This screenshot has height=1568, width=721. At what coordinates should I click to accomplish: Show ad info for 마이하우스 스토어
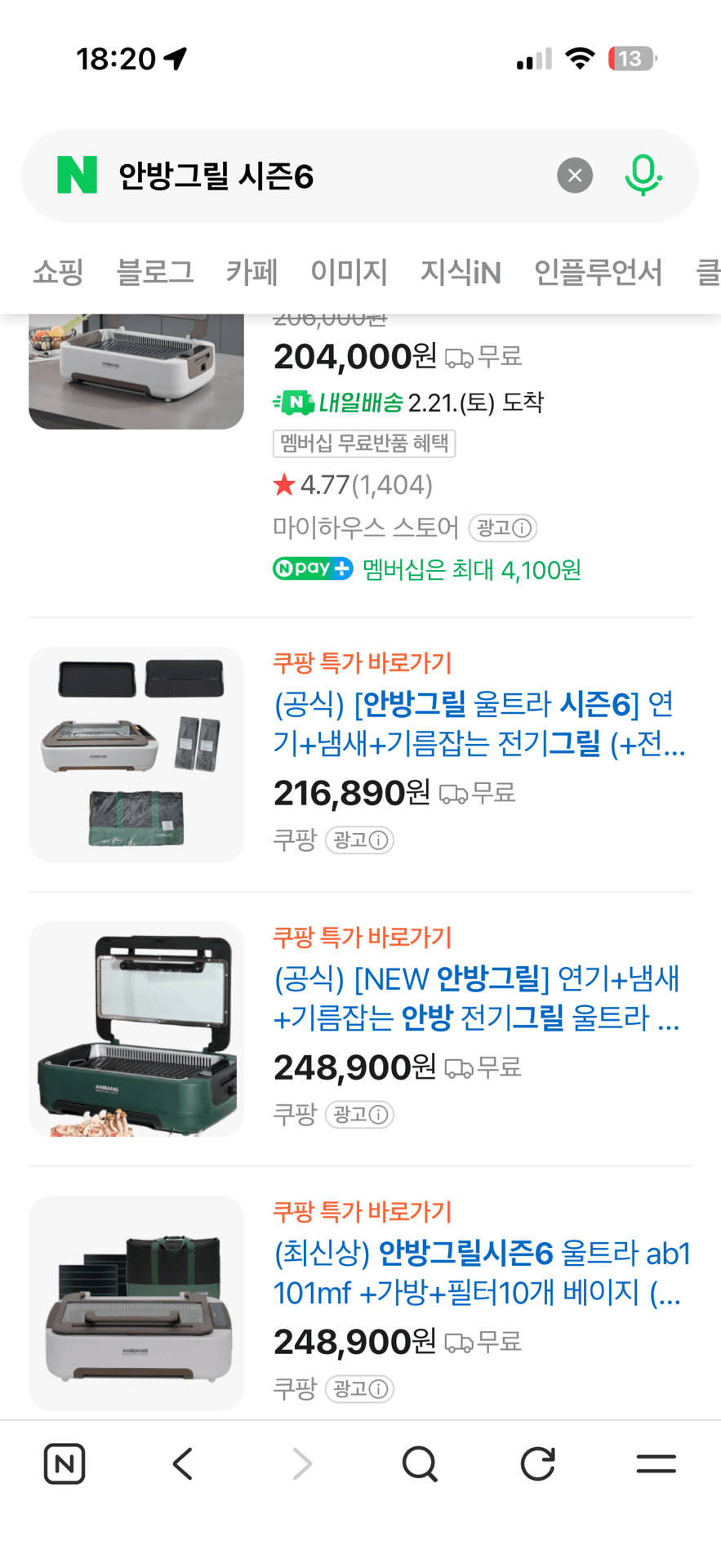point(503,528)
